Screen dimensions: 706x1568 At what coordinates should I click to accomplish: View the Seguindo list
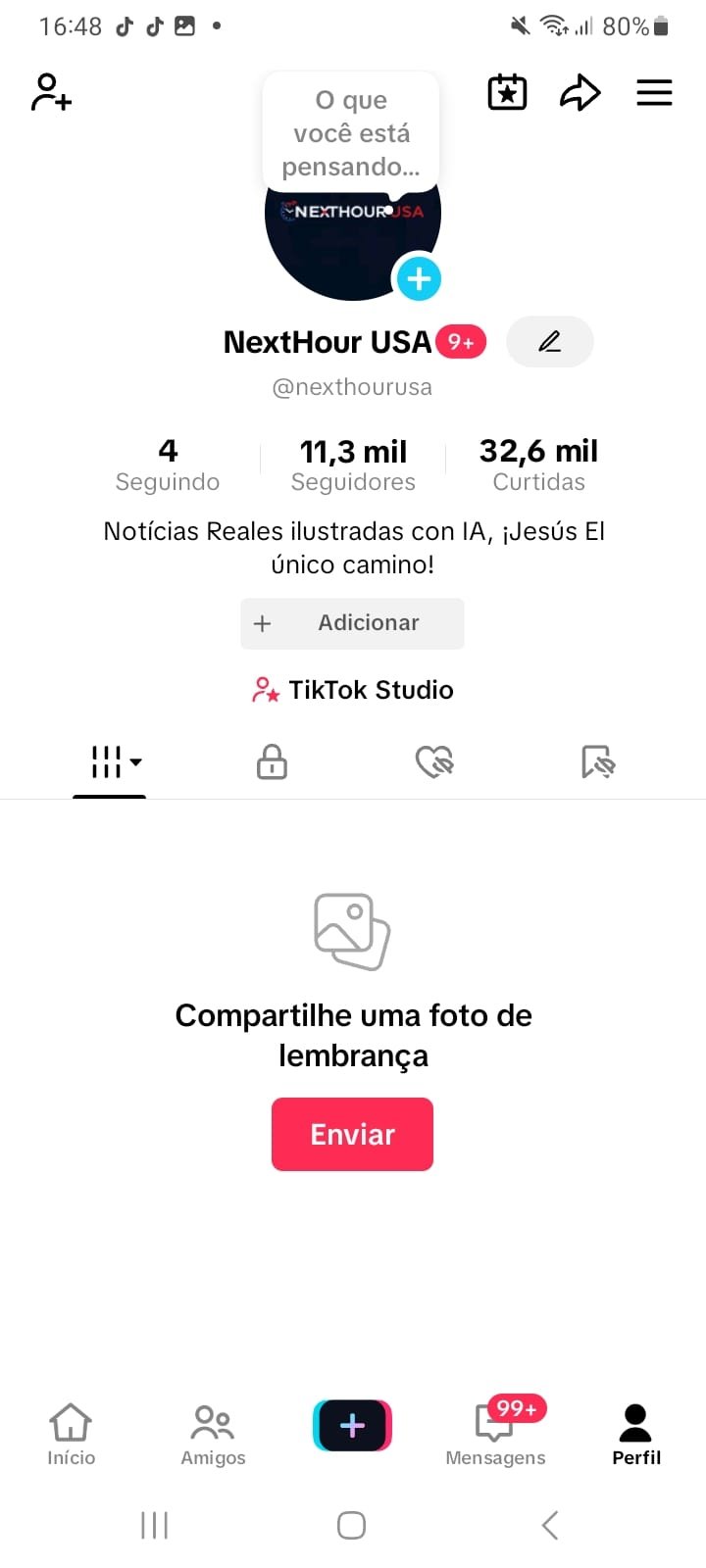[168, 465]
